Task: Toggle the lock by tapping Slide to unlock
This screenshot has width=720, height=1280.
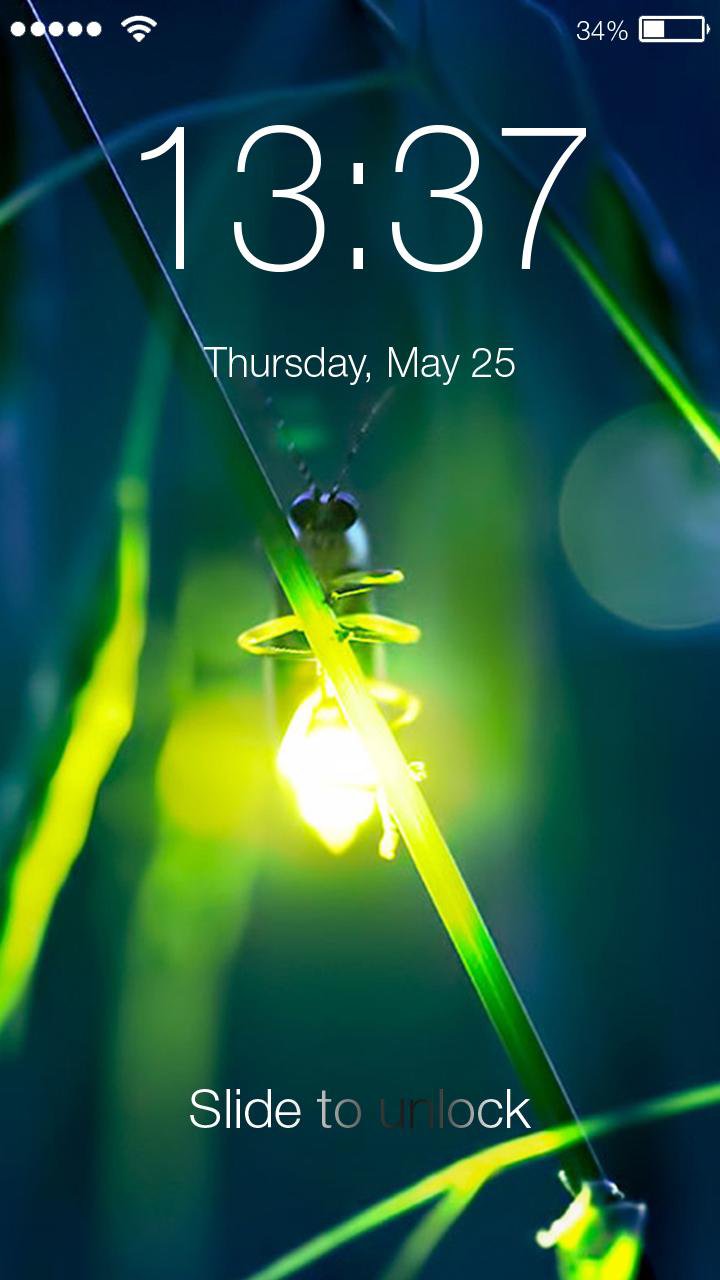Action: click(360, 1108)
